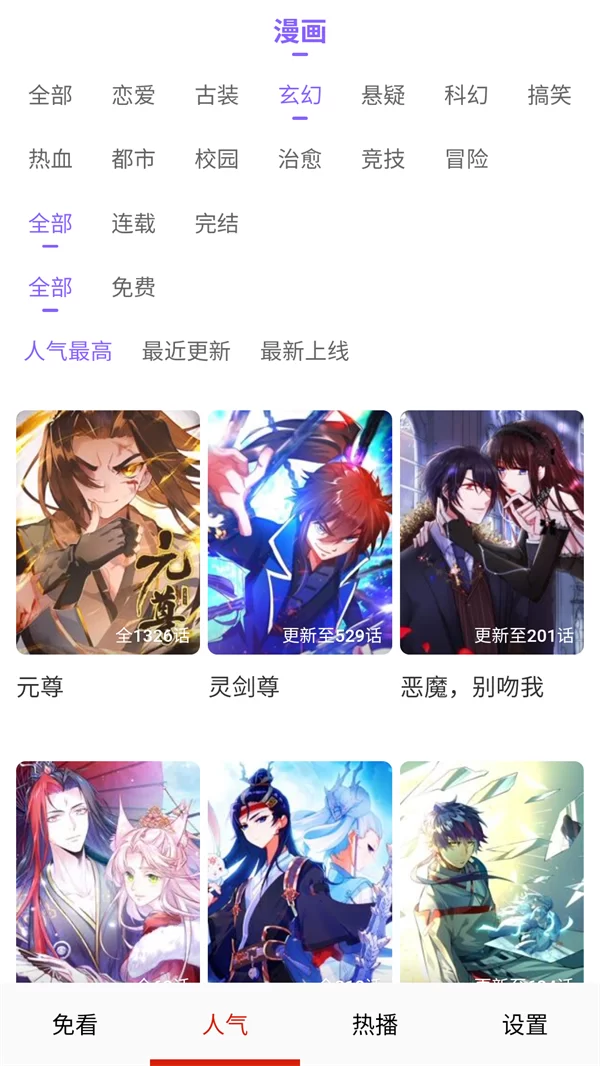Choose the 搞笑 genre filter
Viewport: 600px width, 1066px height.
[x=549, y=96]
